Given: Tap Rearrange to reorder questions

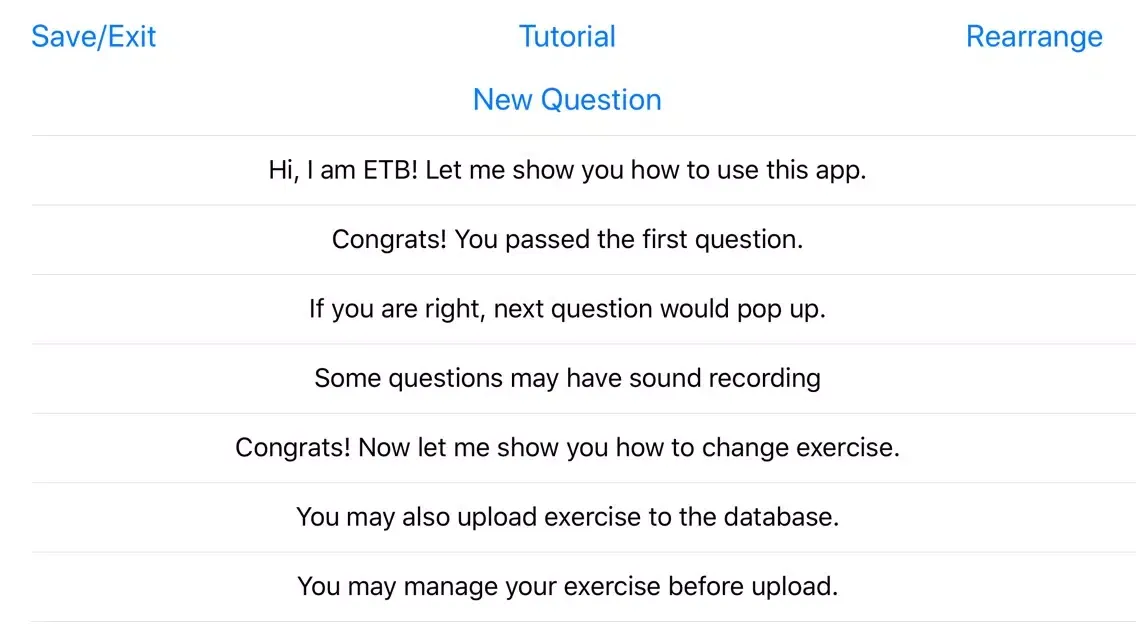Looking at the screenshot, I should [x=1034, y=37].
